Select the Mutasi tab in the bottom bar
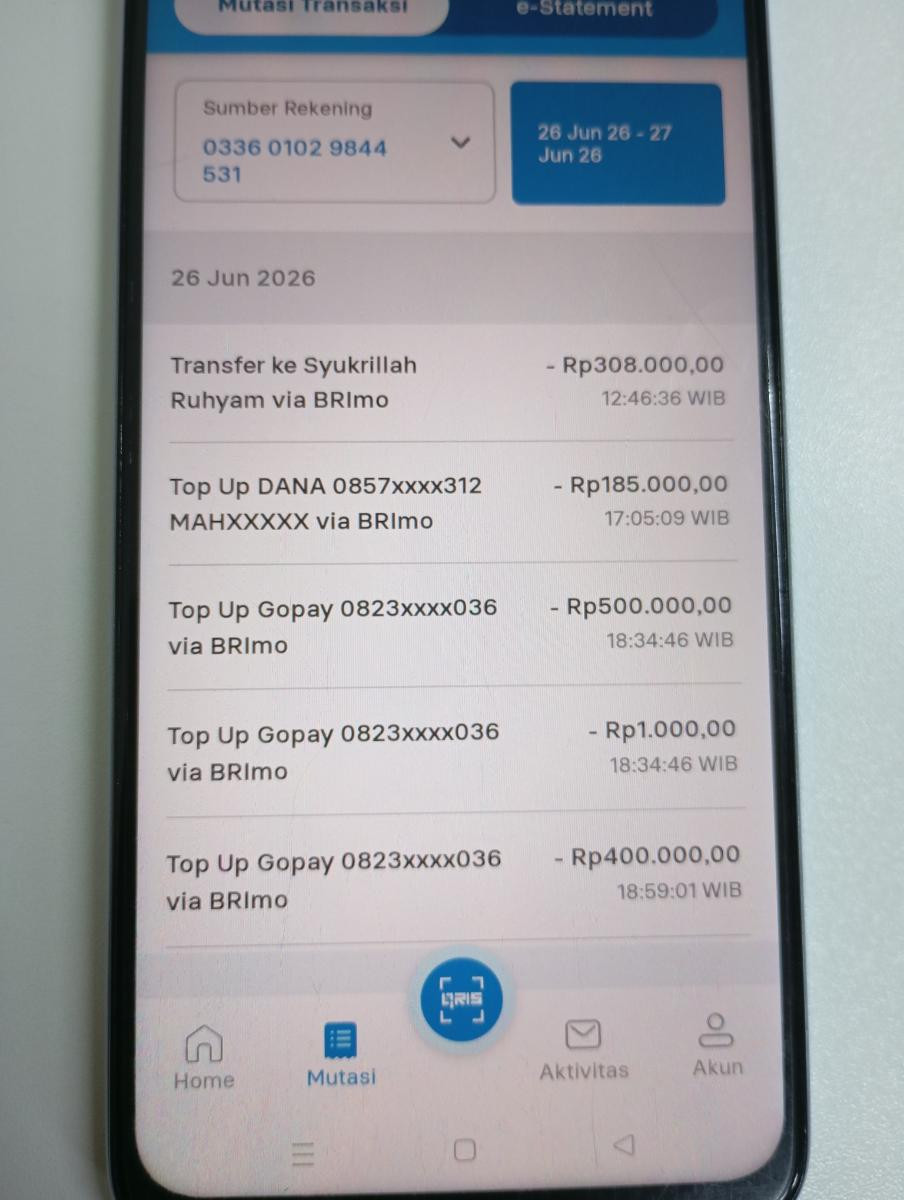904x1200 pixels. click(x=342, y=1055)
